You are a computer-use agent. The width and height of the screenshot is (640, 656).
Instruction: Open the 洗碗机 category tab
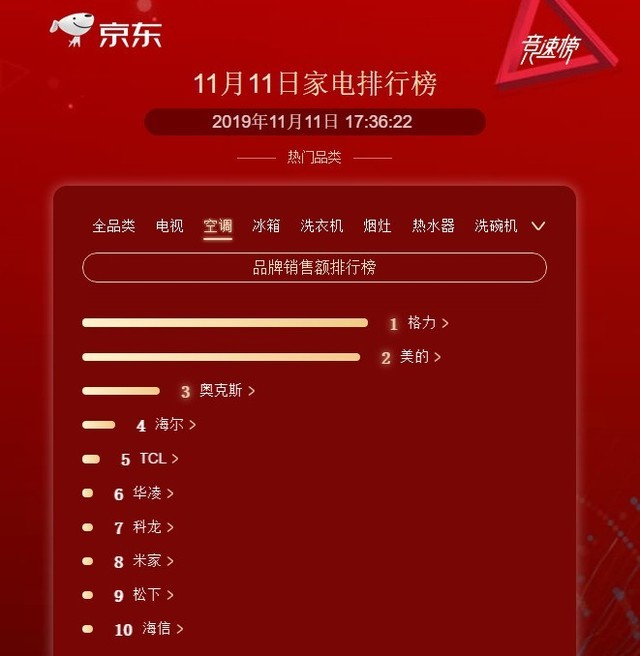point(495,226)
